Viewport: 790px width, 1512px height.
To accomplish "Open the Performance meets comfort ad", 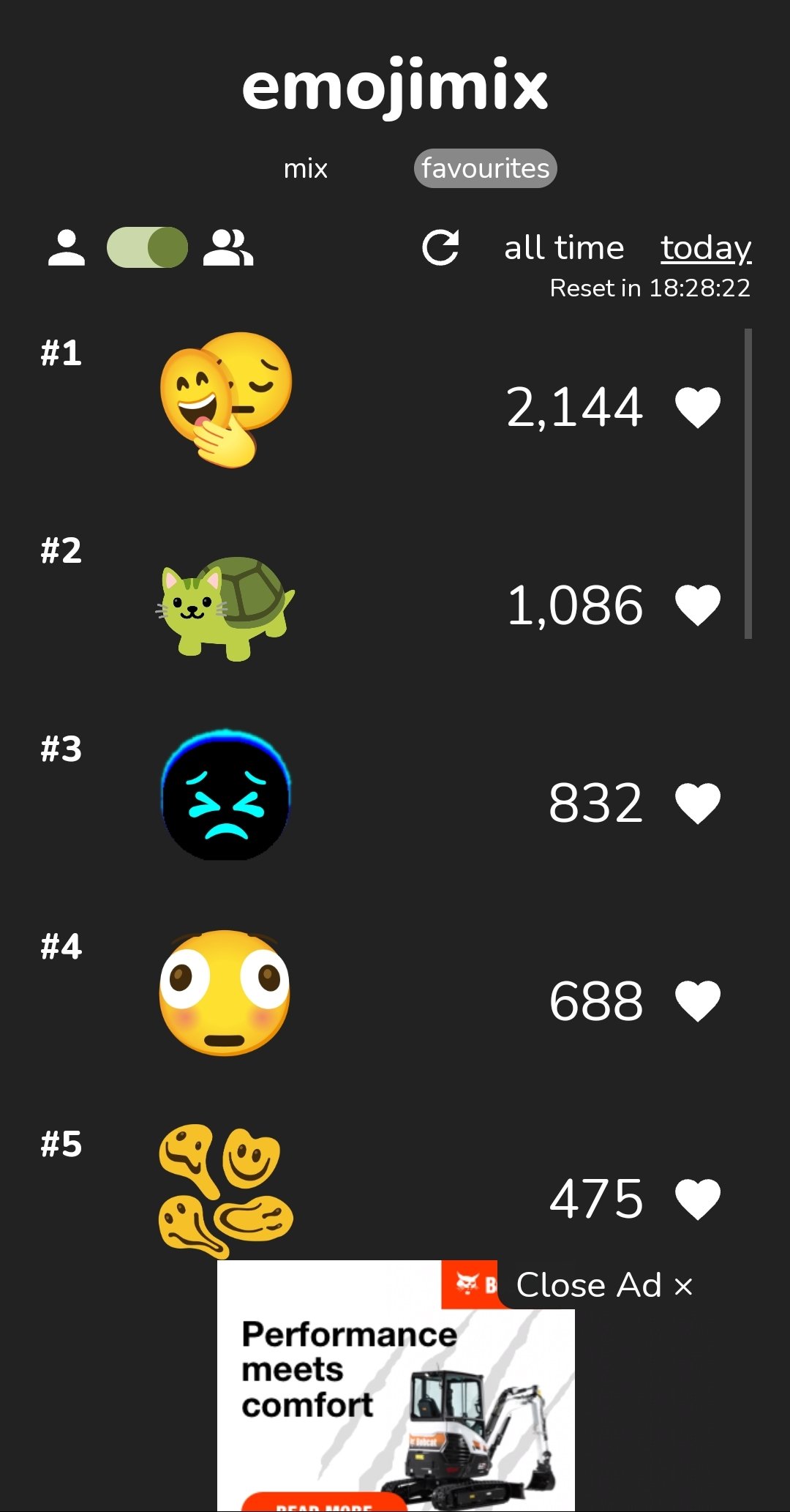I will pyautogui.click(x=396, y=1385).
